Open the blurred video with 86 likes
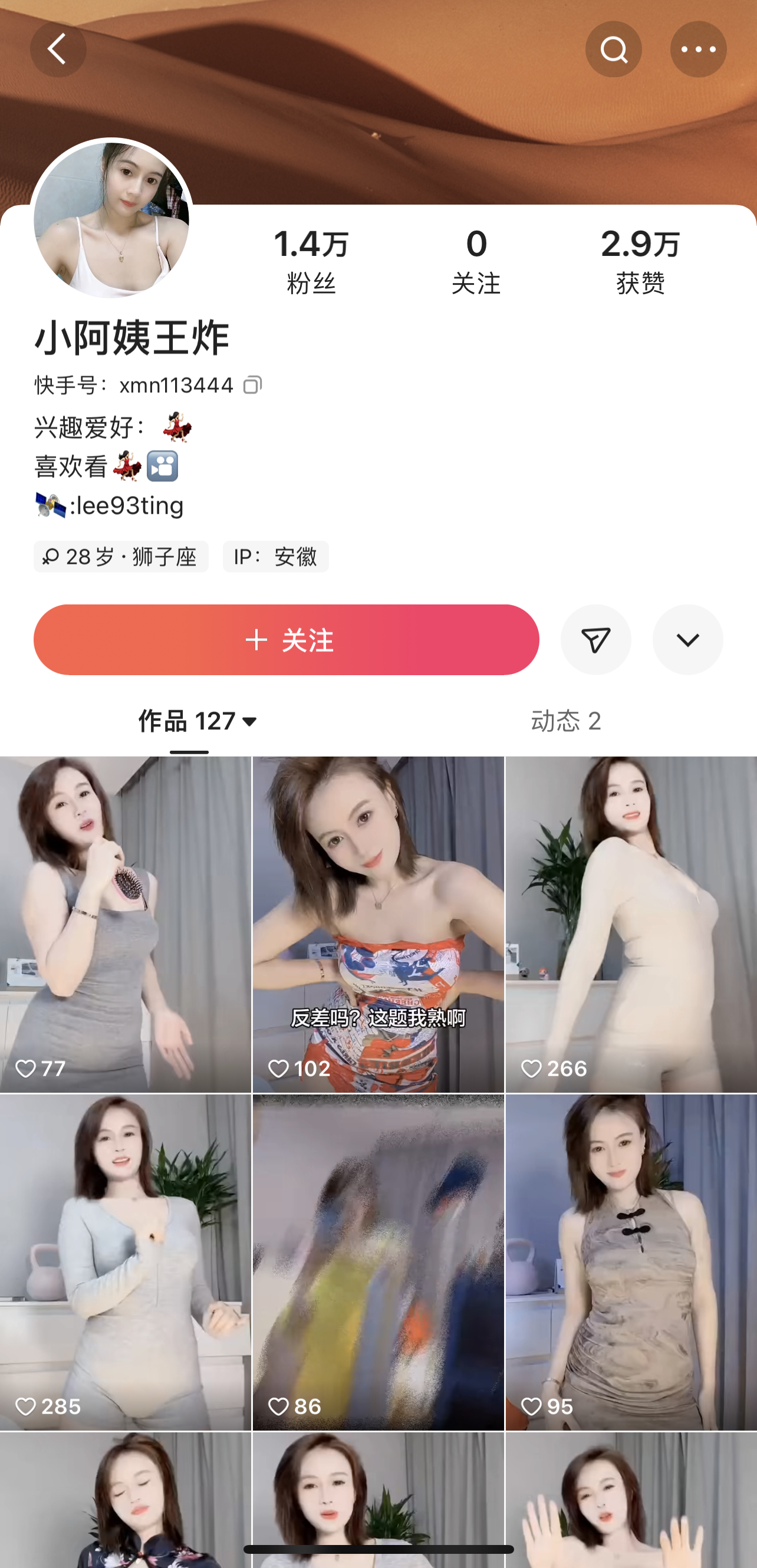 coord(378,1263)
